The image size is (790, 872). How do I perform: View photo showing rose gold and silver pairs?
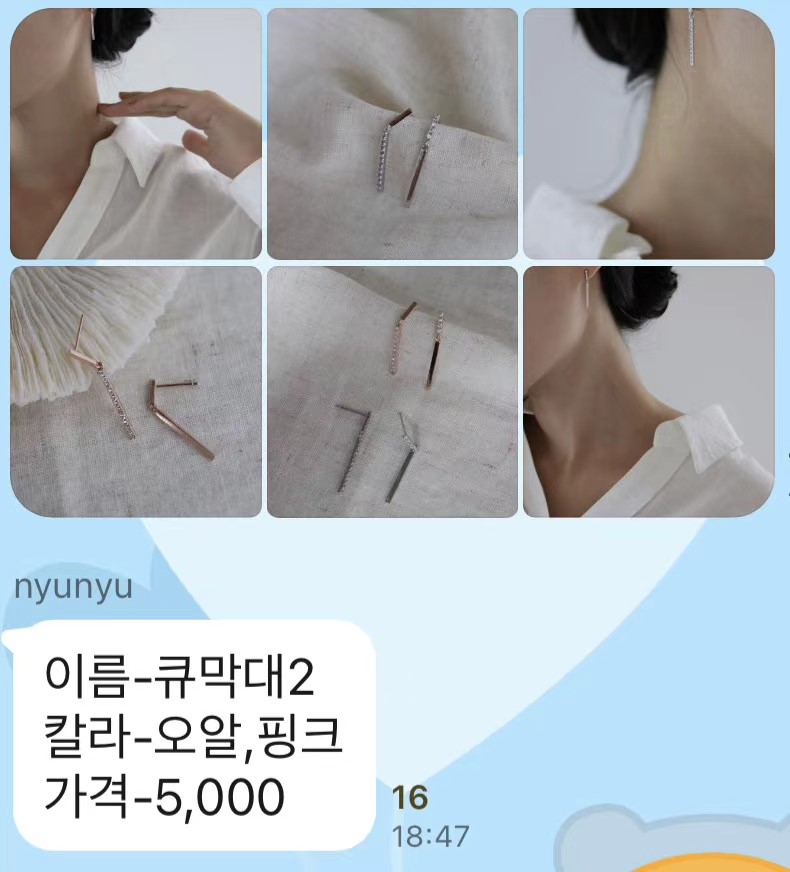[392, 391]
